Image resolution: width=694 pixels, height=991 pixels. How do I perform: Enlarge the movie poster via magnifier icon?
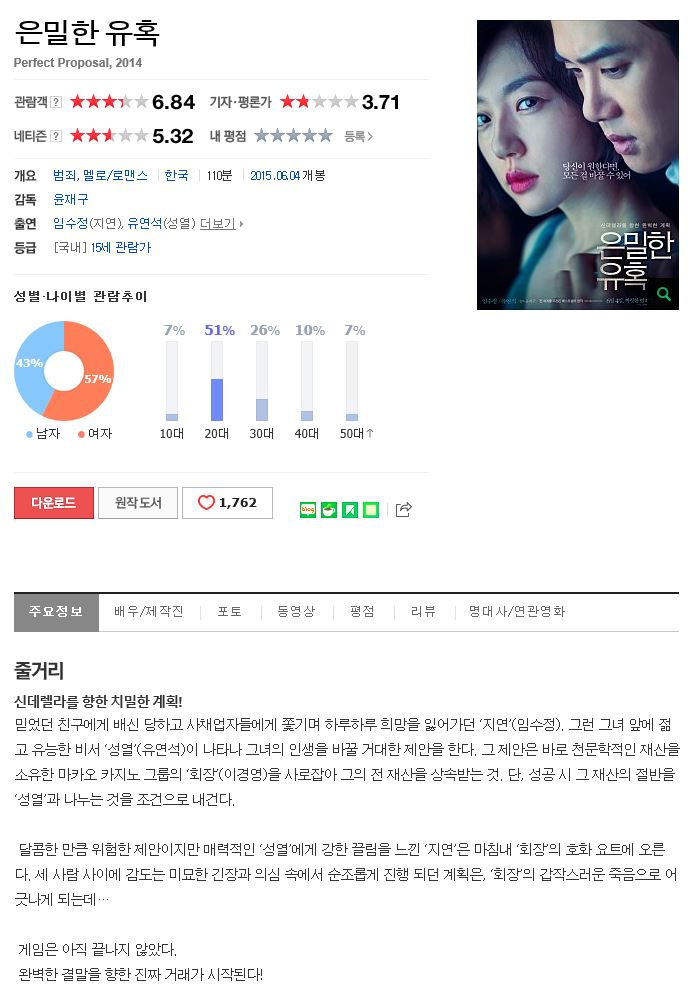click(664, 294)
